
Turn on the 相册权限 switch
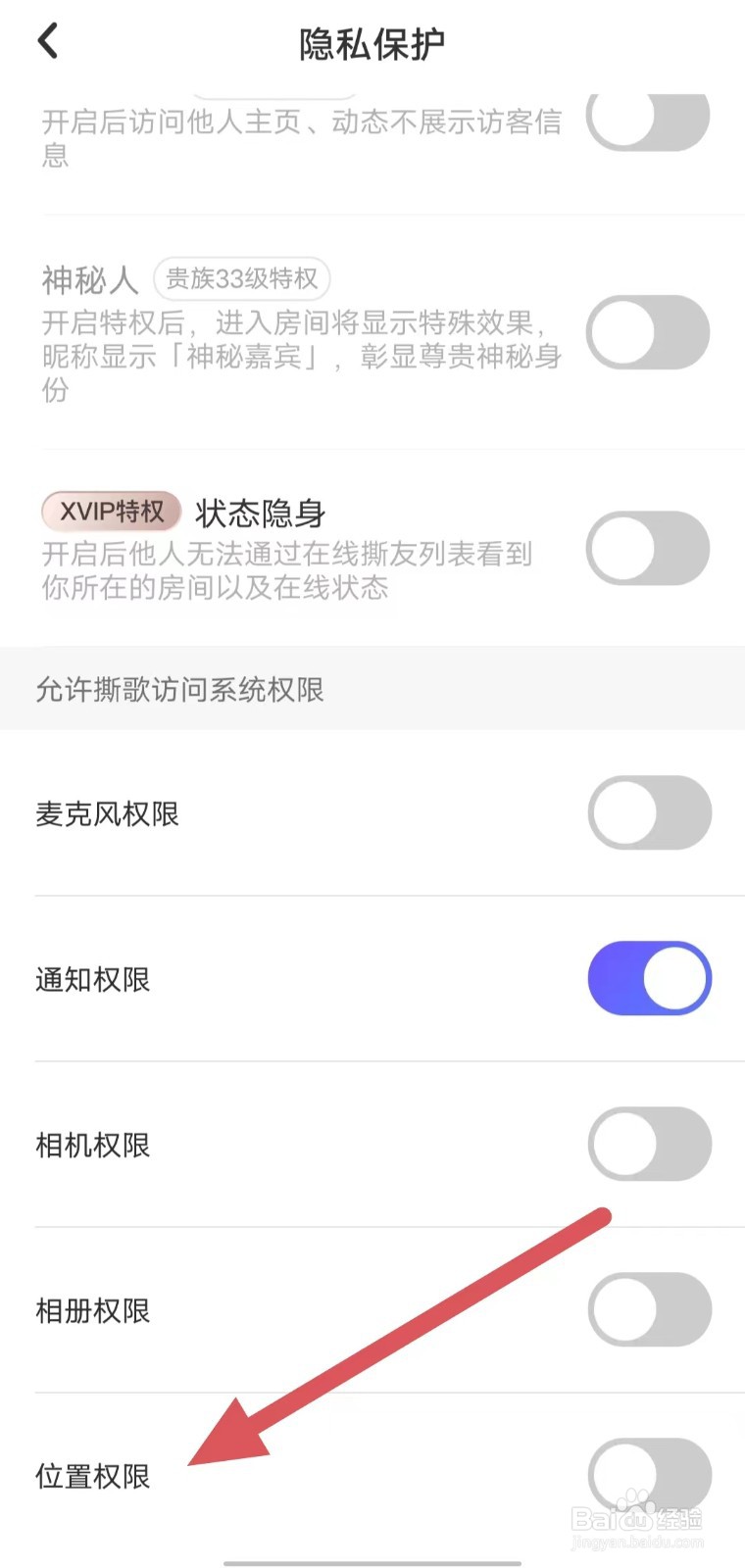[x=648, y=1309]
